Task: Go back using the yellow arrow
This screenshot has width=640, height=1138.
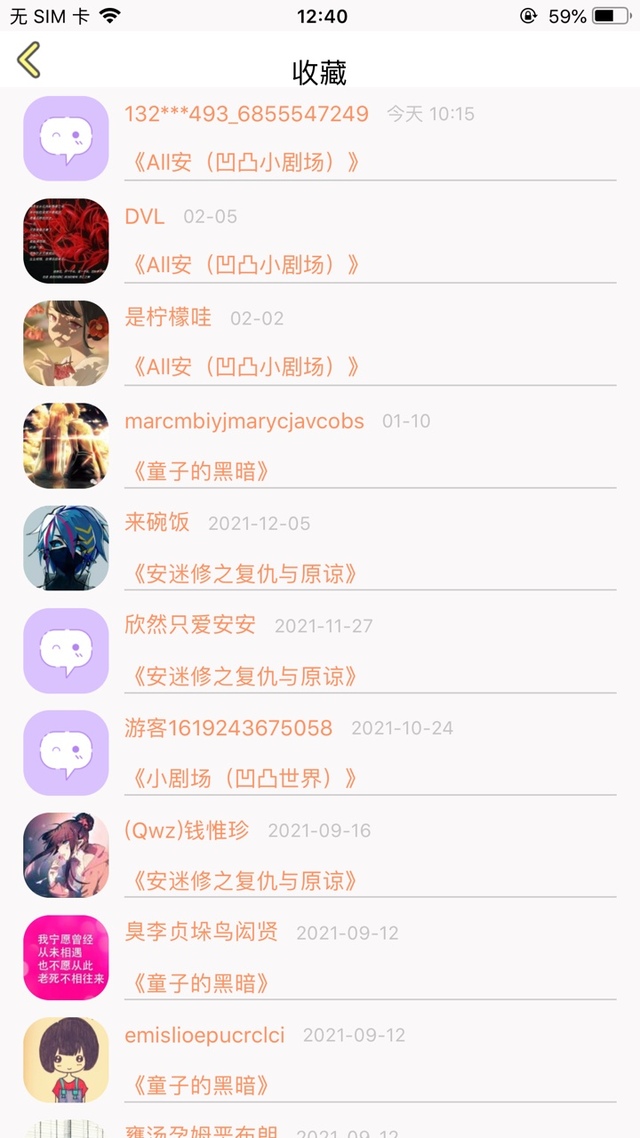Action: [29, 60]
